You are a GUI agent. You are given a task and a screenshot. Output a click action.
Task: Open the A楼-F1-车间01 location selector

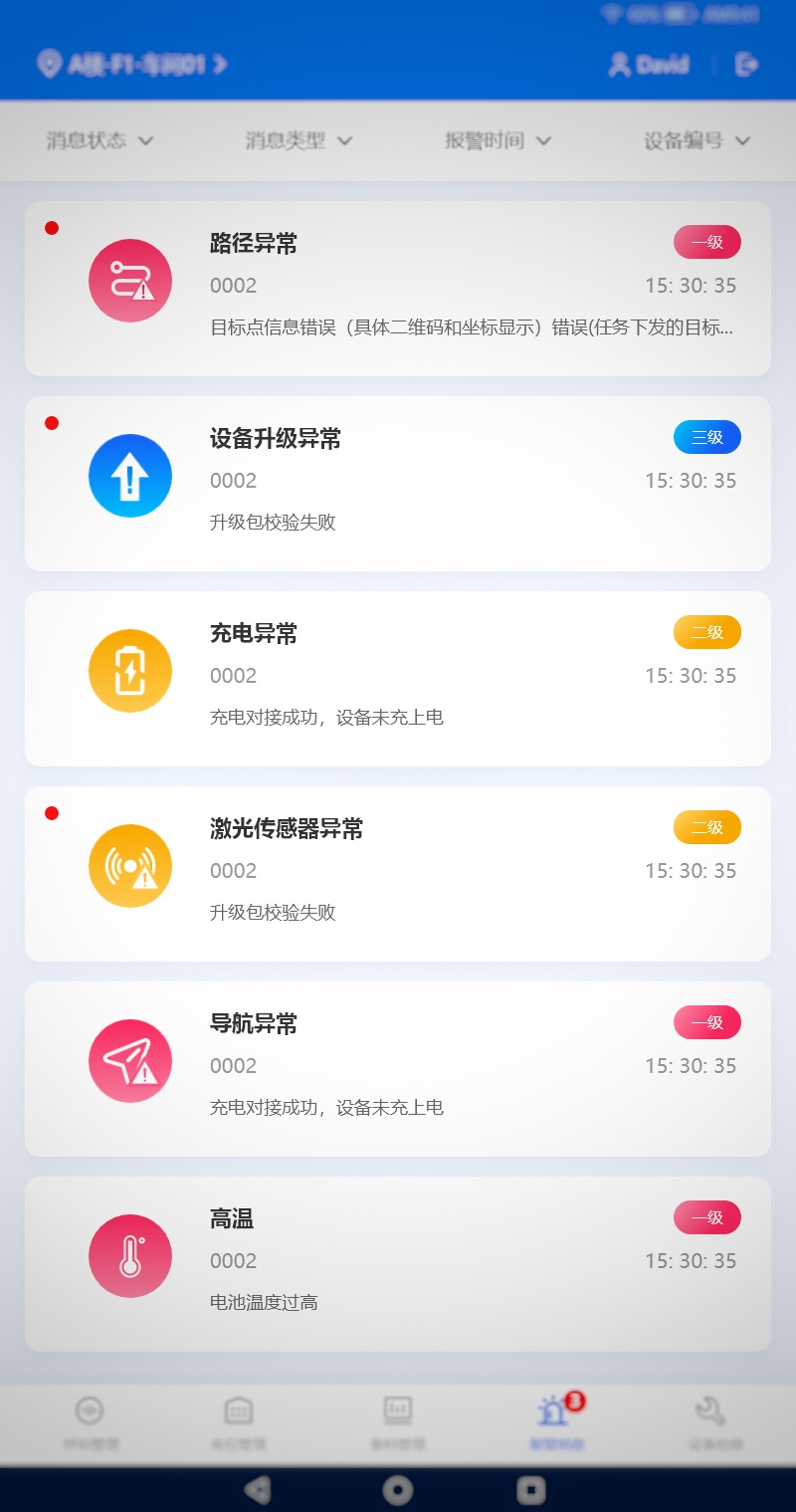(x=132, y=65)
